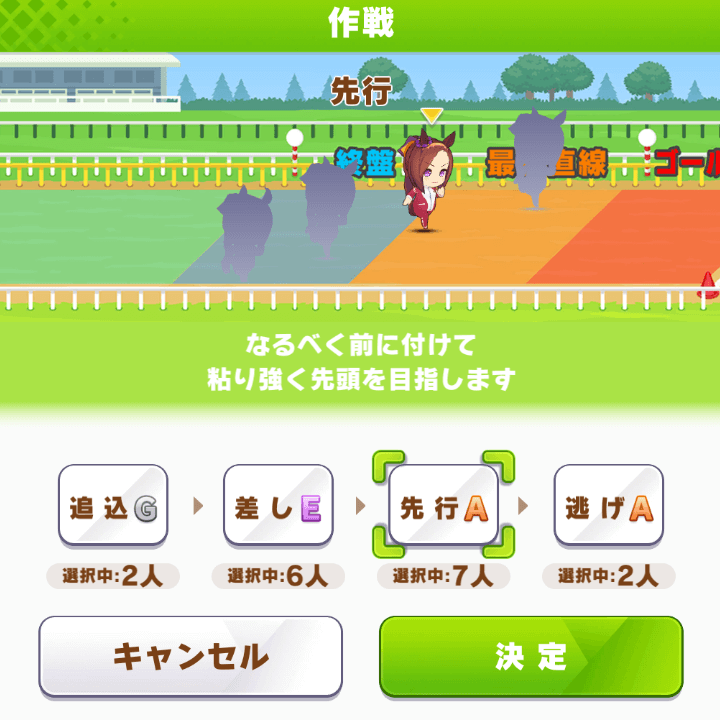Confirm strategy with 決定 button
The width and height of the screenshot is (720, 720).
pyautogui.click(x=530, y=656)
